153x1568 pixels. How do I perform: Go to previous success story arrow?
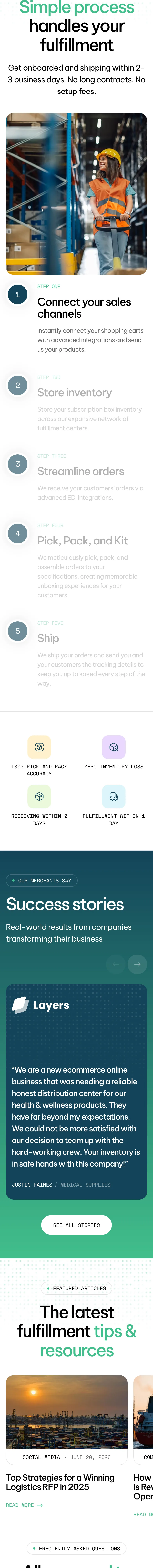(x=116, y=964)
